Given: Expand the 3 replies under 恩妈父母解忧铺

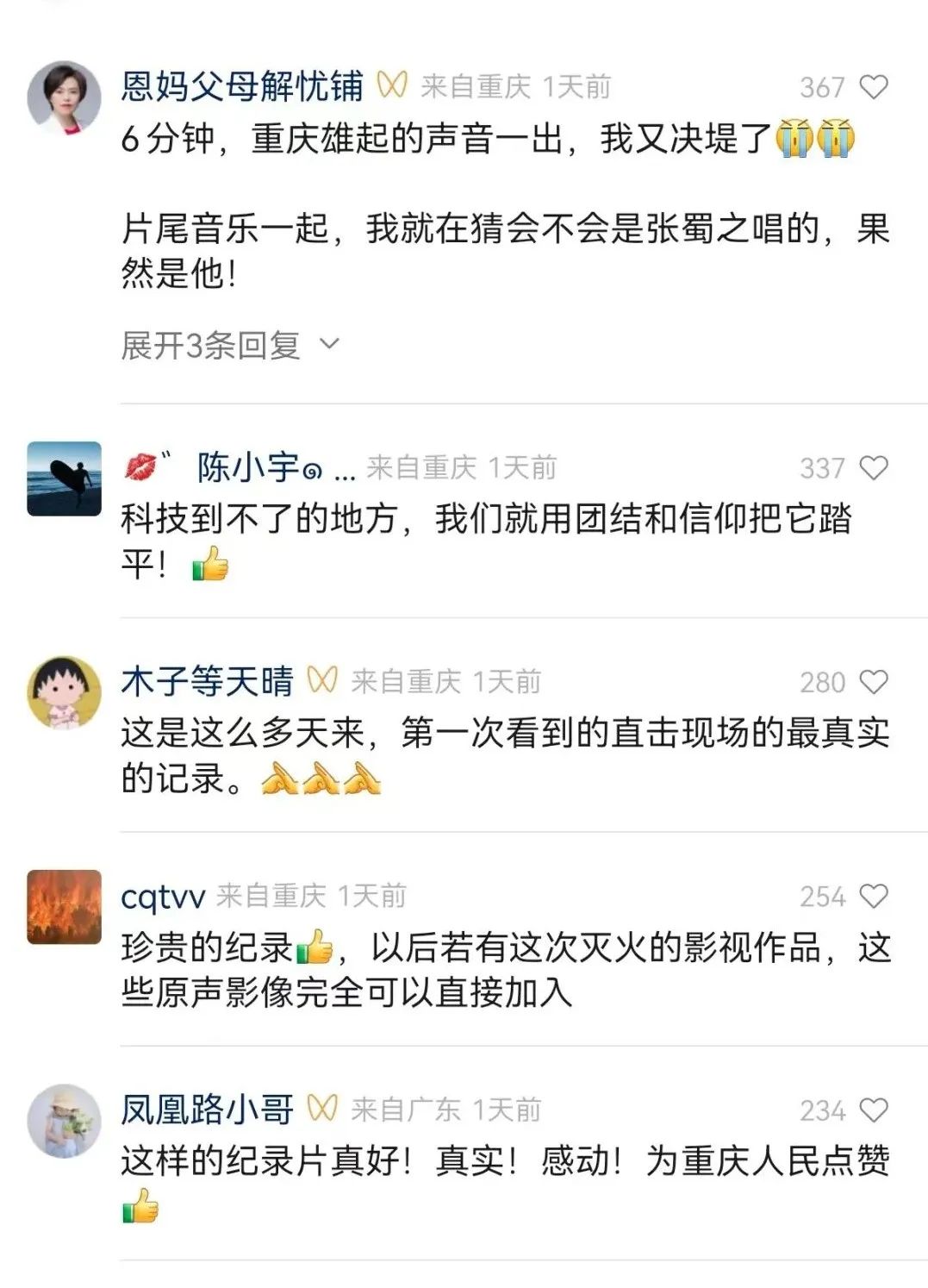Looking at the screenshot, I should pyautogui.click(x=213, y=343).
